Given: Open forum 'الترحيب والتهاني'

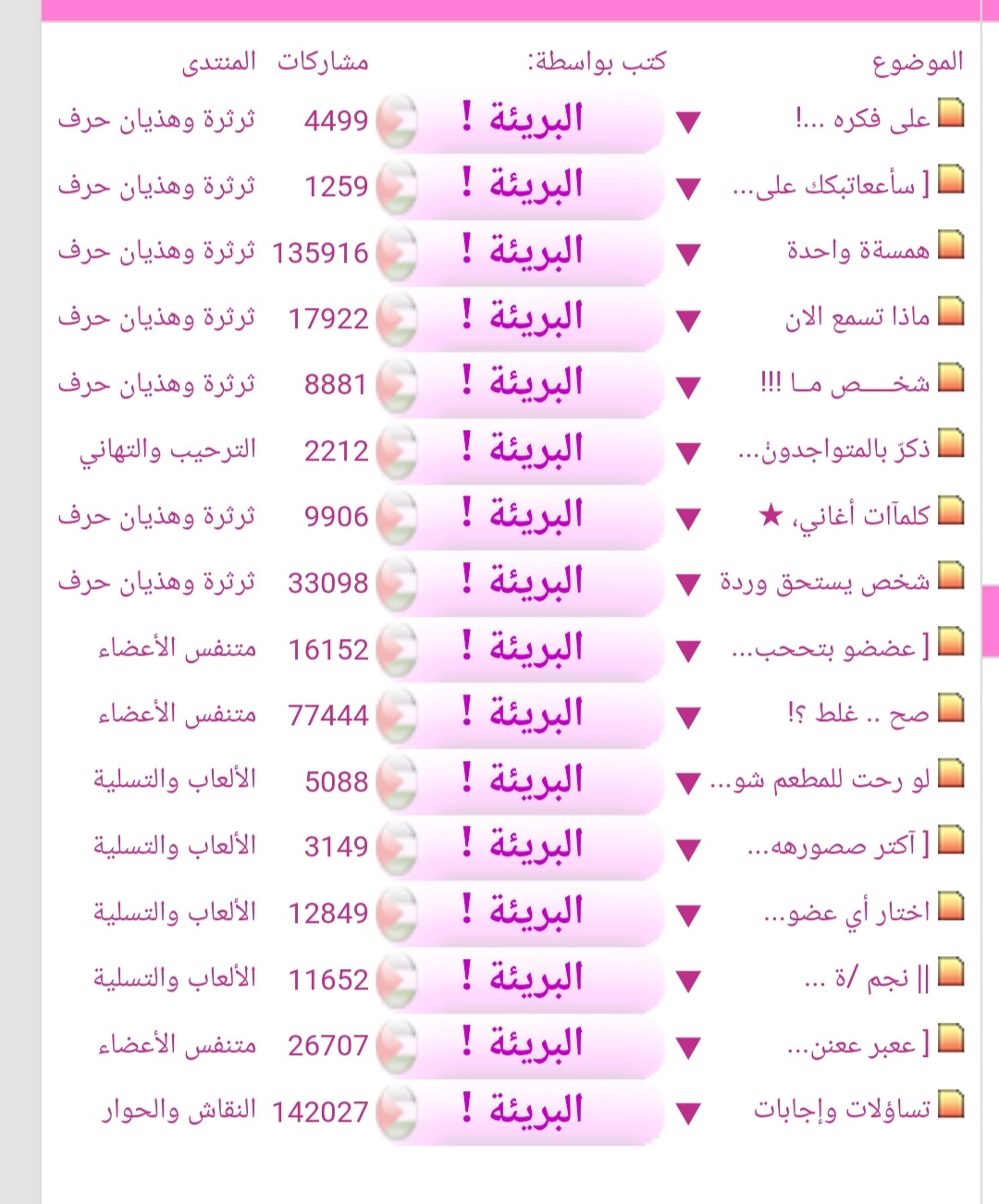Looking at the screenshot, I should pyautogui.click(x=167, y=450).
